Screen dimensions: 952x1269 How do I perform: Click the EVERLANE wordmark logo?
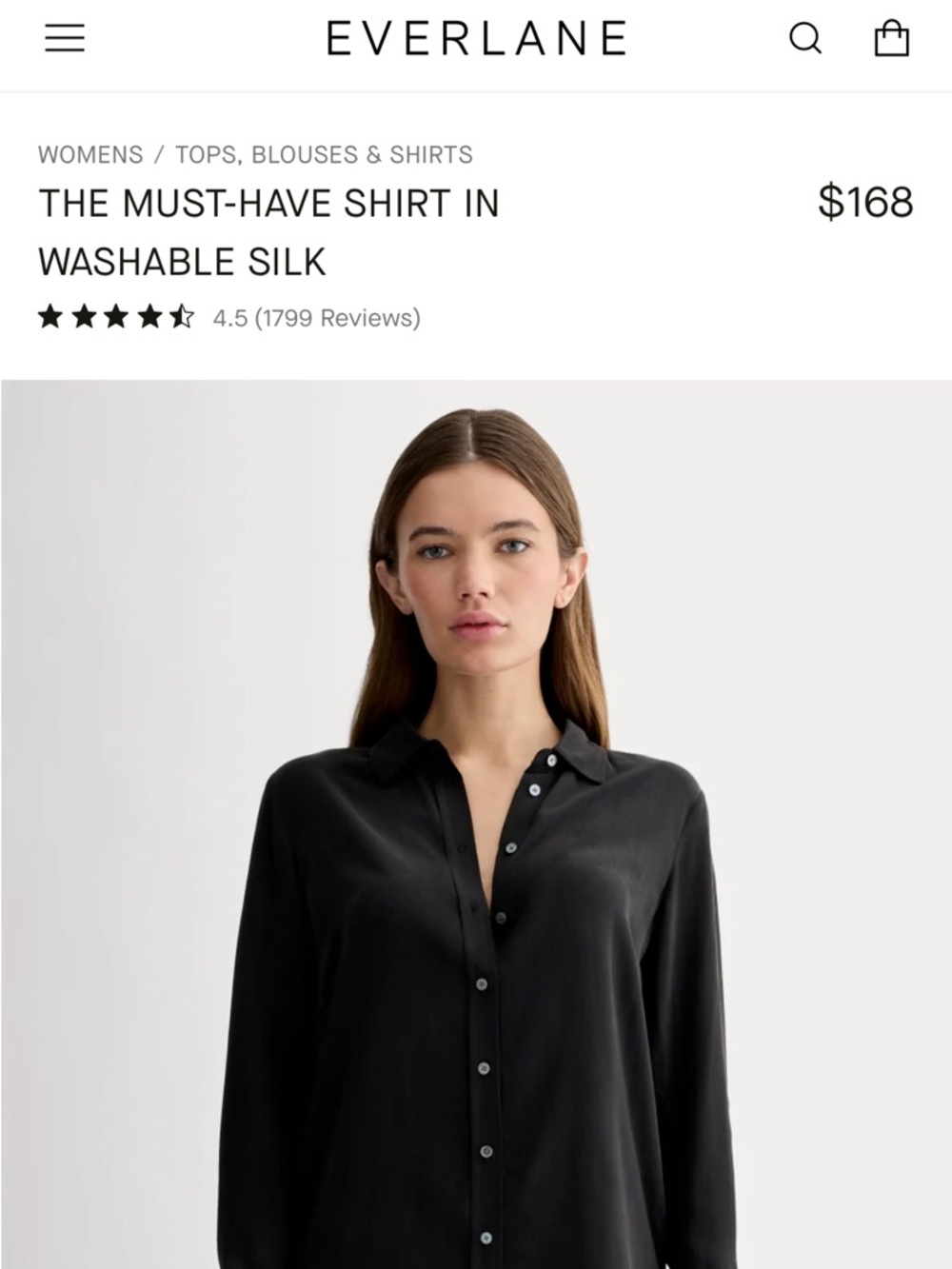475,38
